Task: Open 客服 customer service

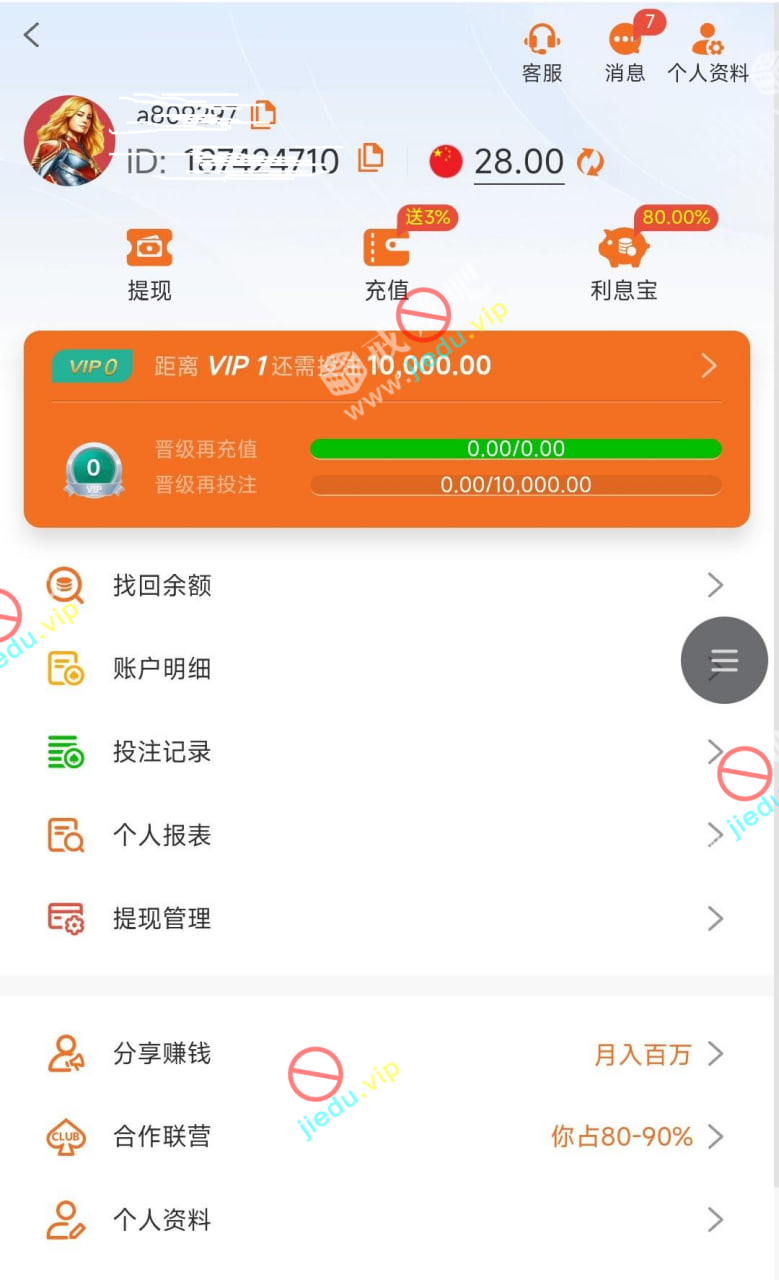Action: (542, 52)
